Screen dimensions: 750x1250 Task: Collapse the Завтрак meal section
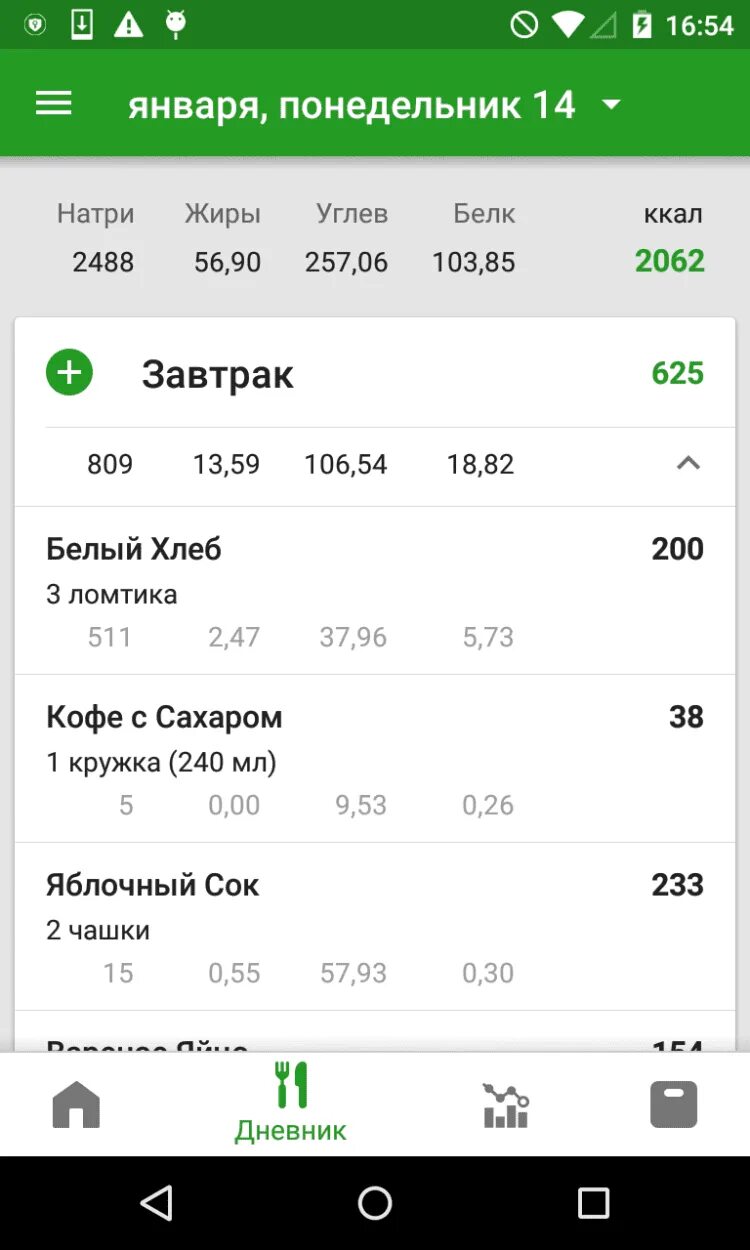pos(688,463)
